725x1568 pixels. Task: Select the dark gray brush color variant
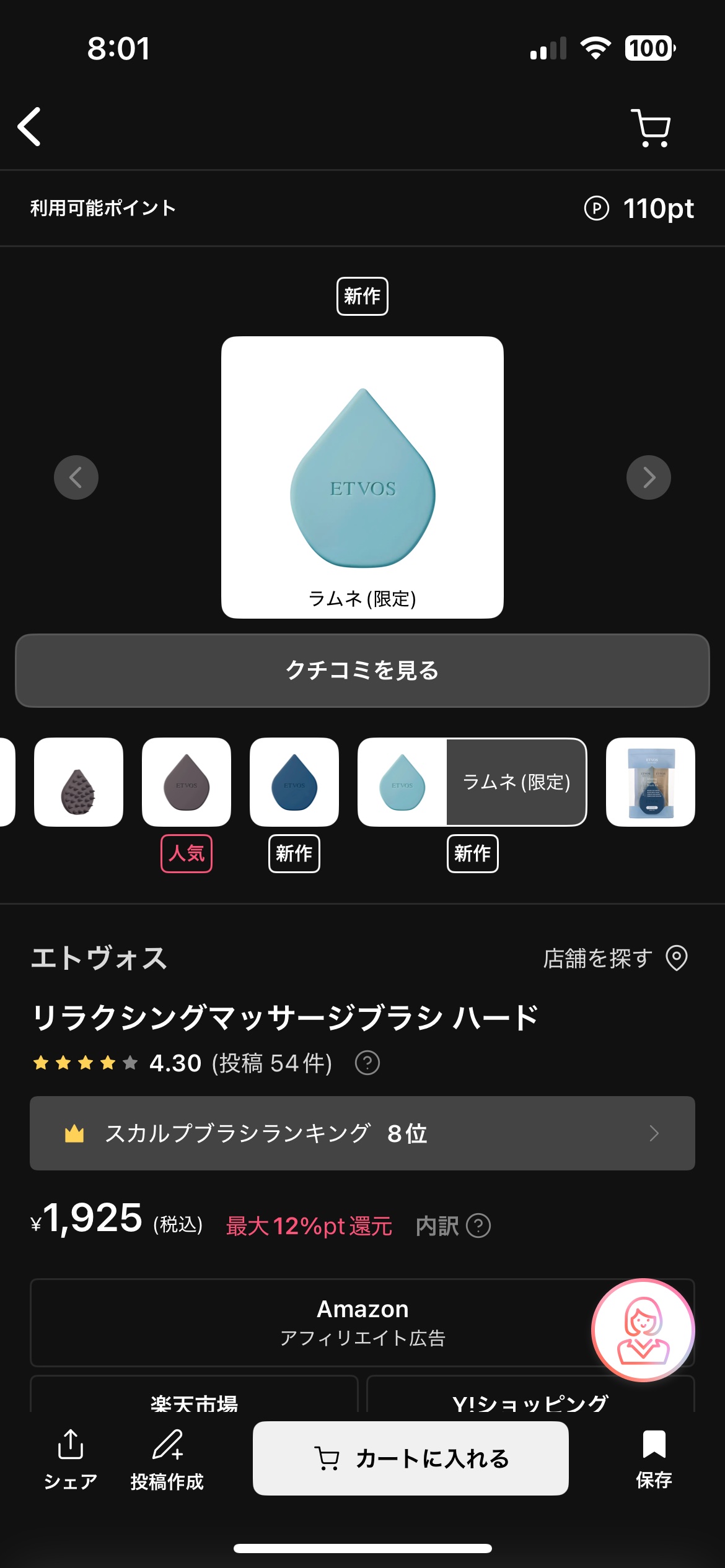pyautogui.click(x=186, y=782)
